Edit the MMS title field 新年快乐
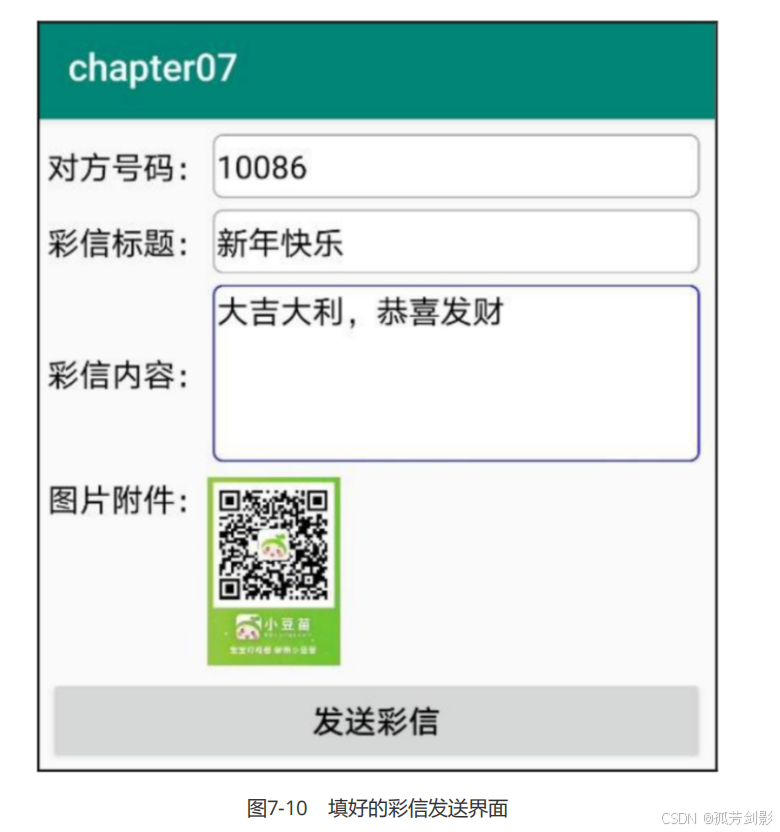780x832 pixels. coord(455,242)
